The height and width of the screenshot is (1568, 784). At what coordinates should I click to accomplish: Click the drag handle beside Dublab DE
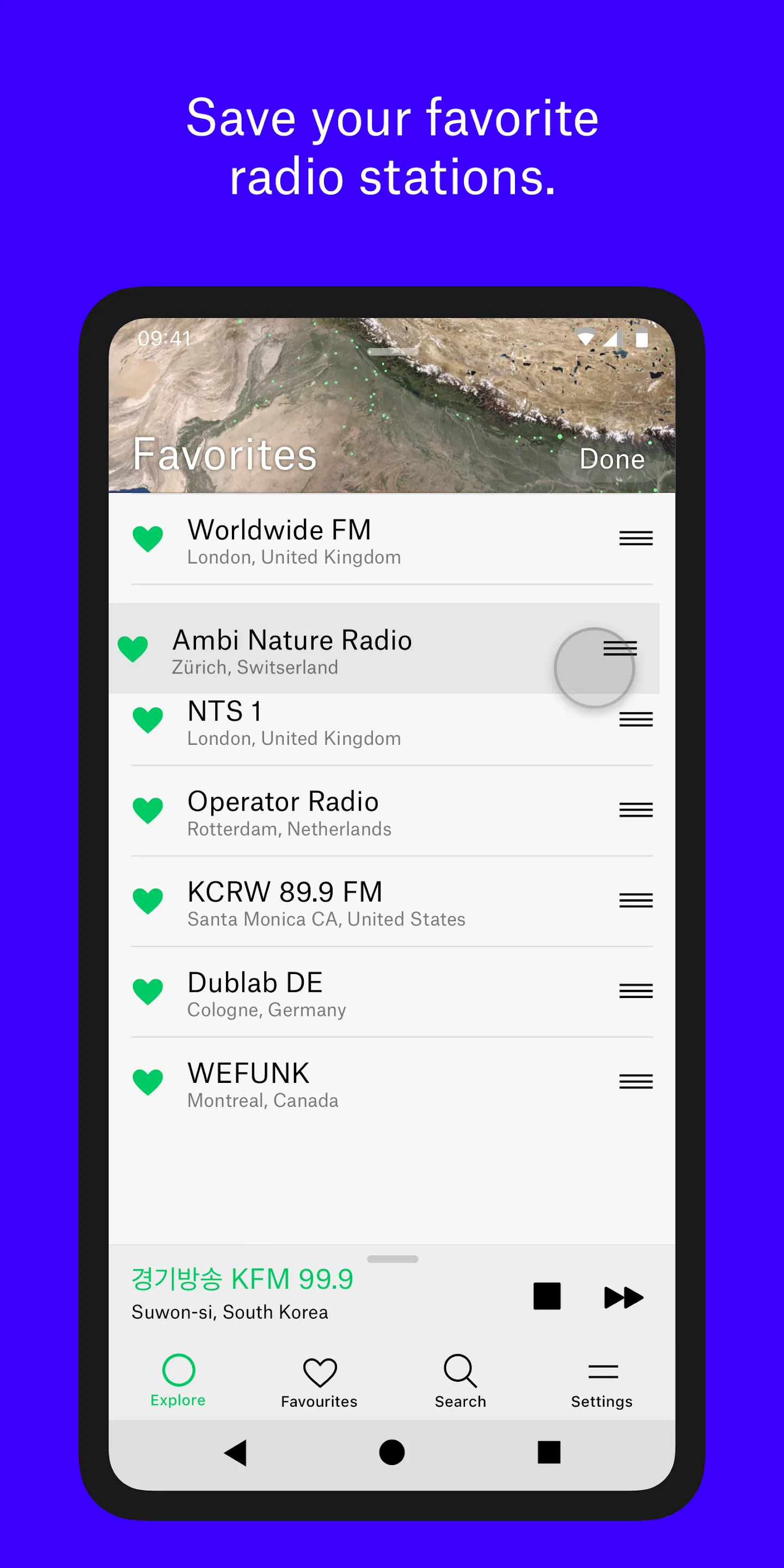pyautogui.click(x=635, y=990)
